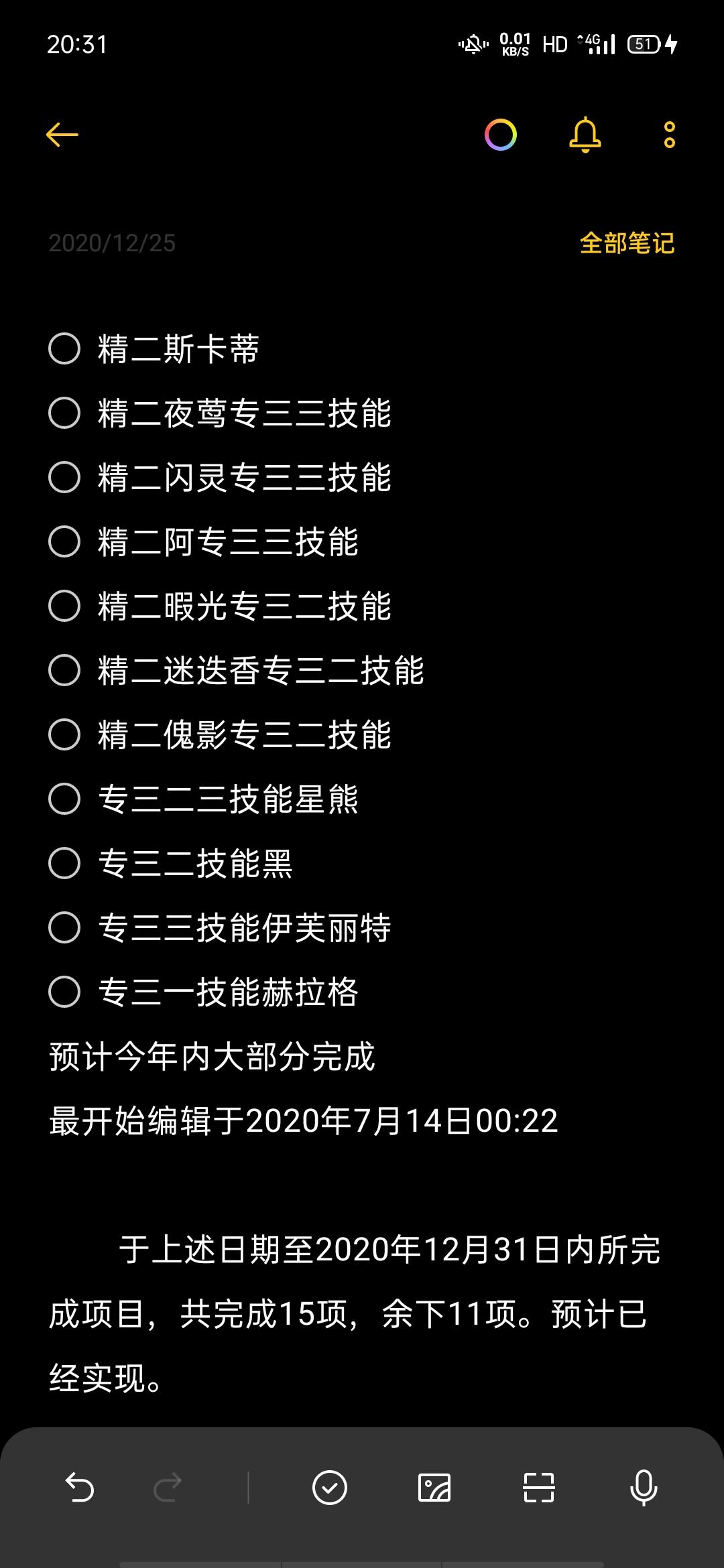The width and height of the screenshot is (724, 1568).
Task: Open the 全部笔记 folder selector
Action: (x=627, y=243)
